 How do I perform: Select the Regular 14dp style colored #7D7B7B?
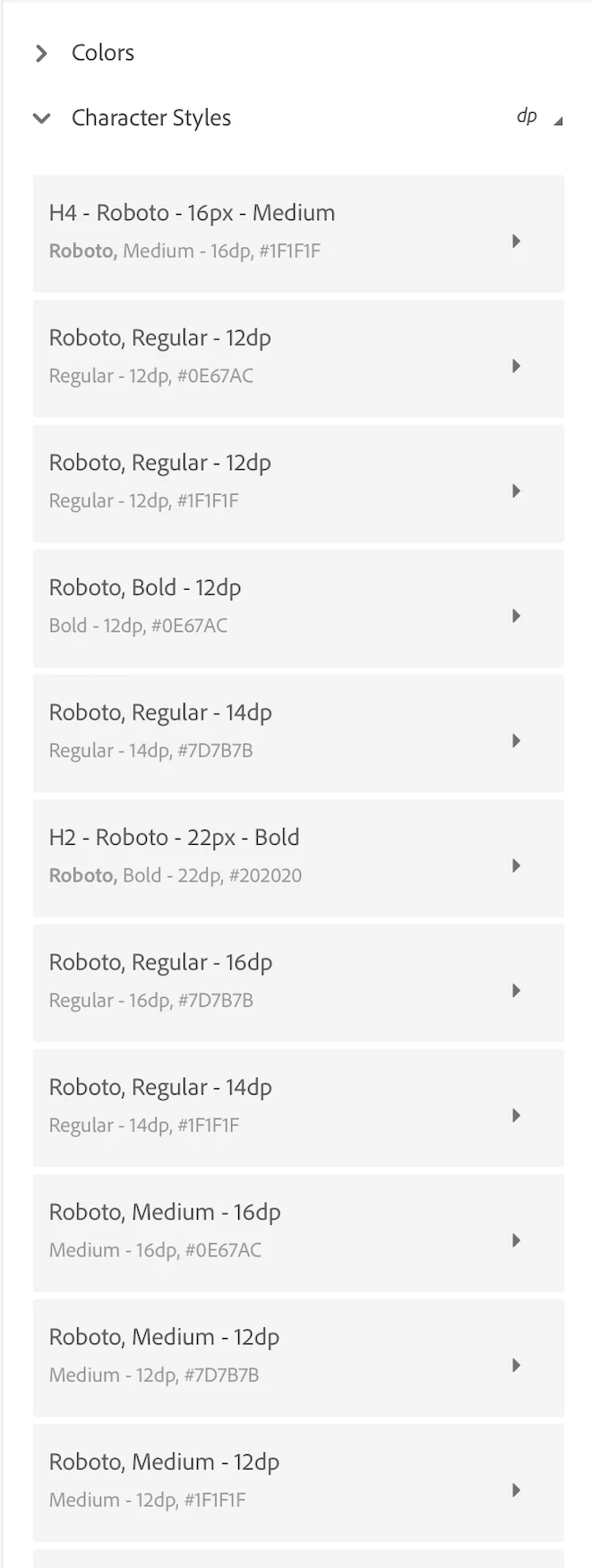coord(298,733)
